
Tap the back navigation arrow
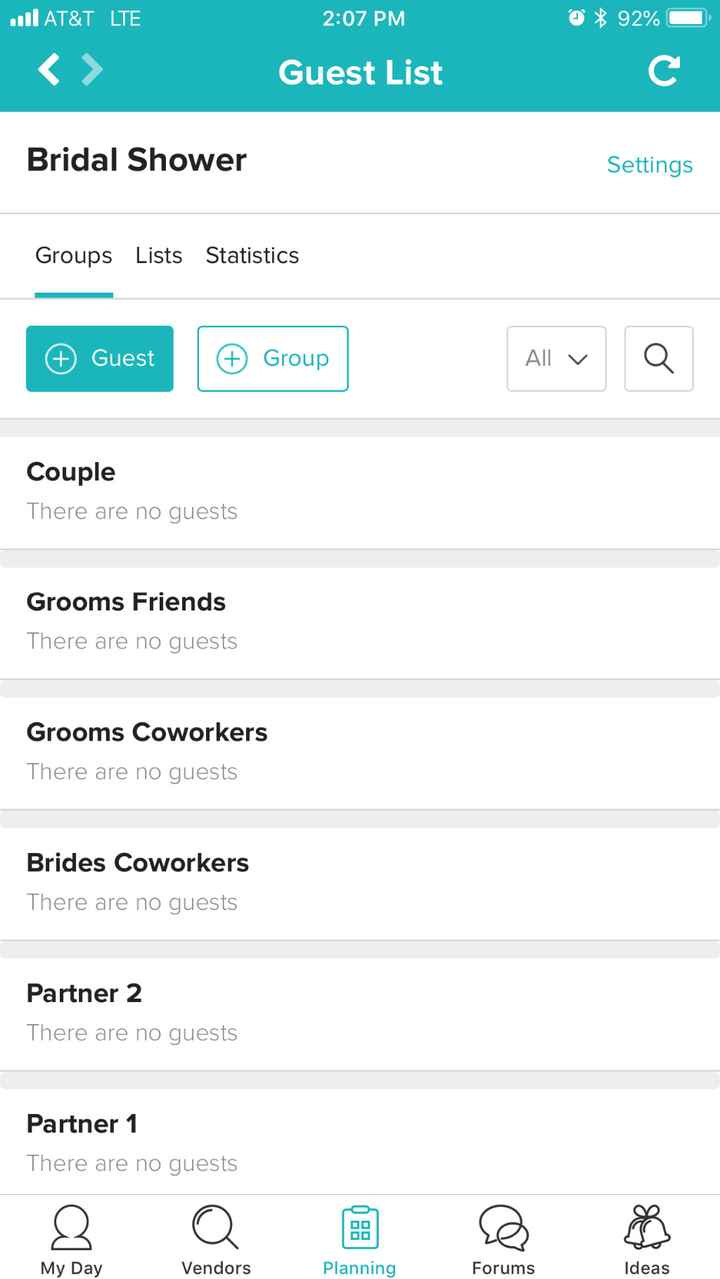tap(48, 71)
